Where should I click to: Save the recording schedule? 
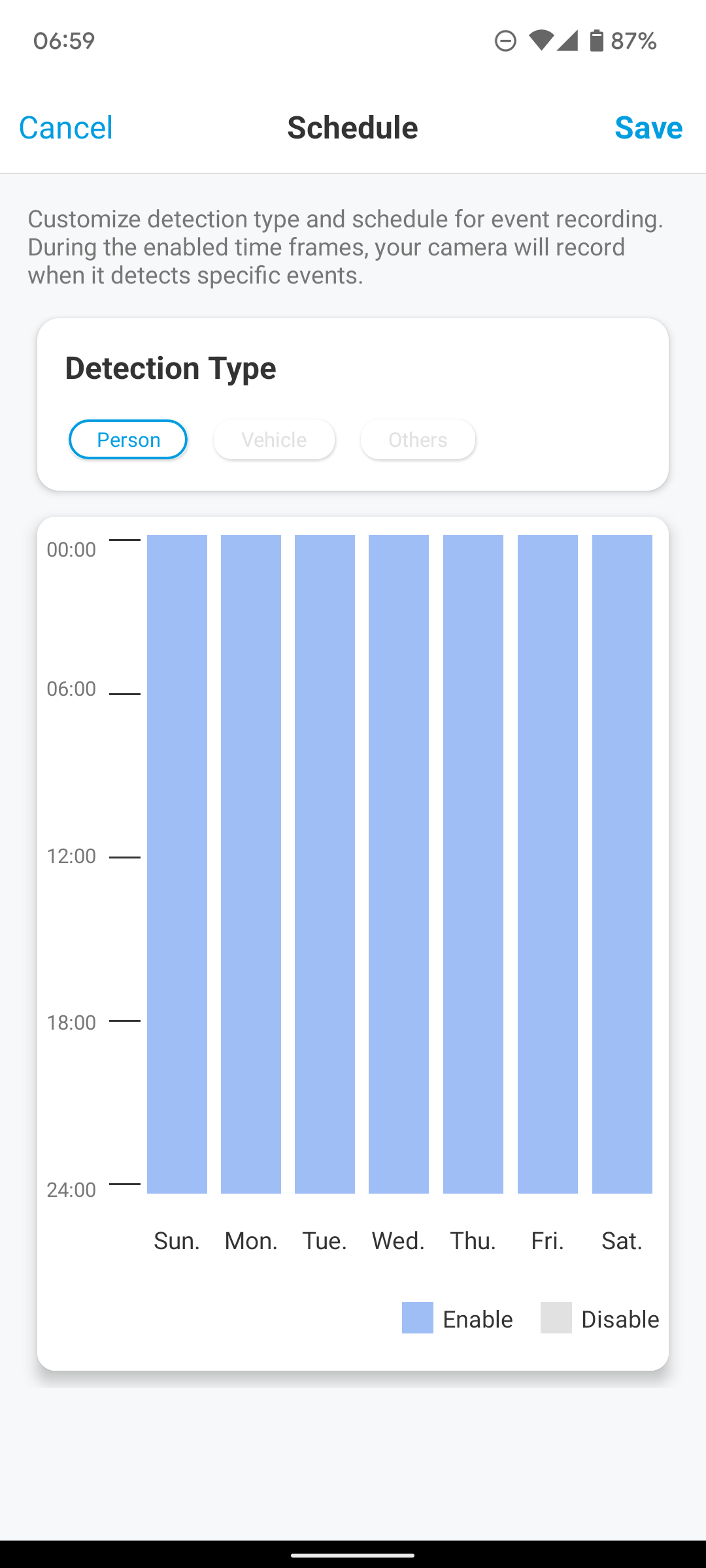pos(648,127)
